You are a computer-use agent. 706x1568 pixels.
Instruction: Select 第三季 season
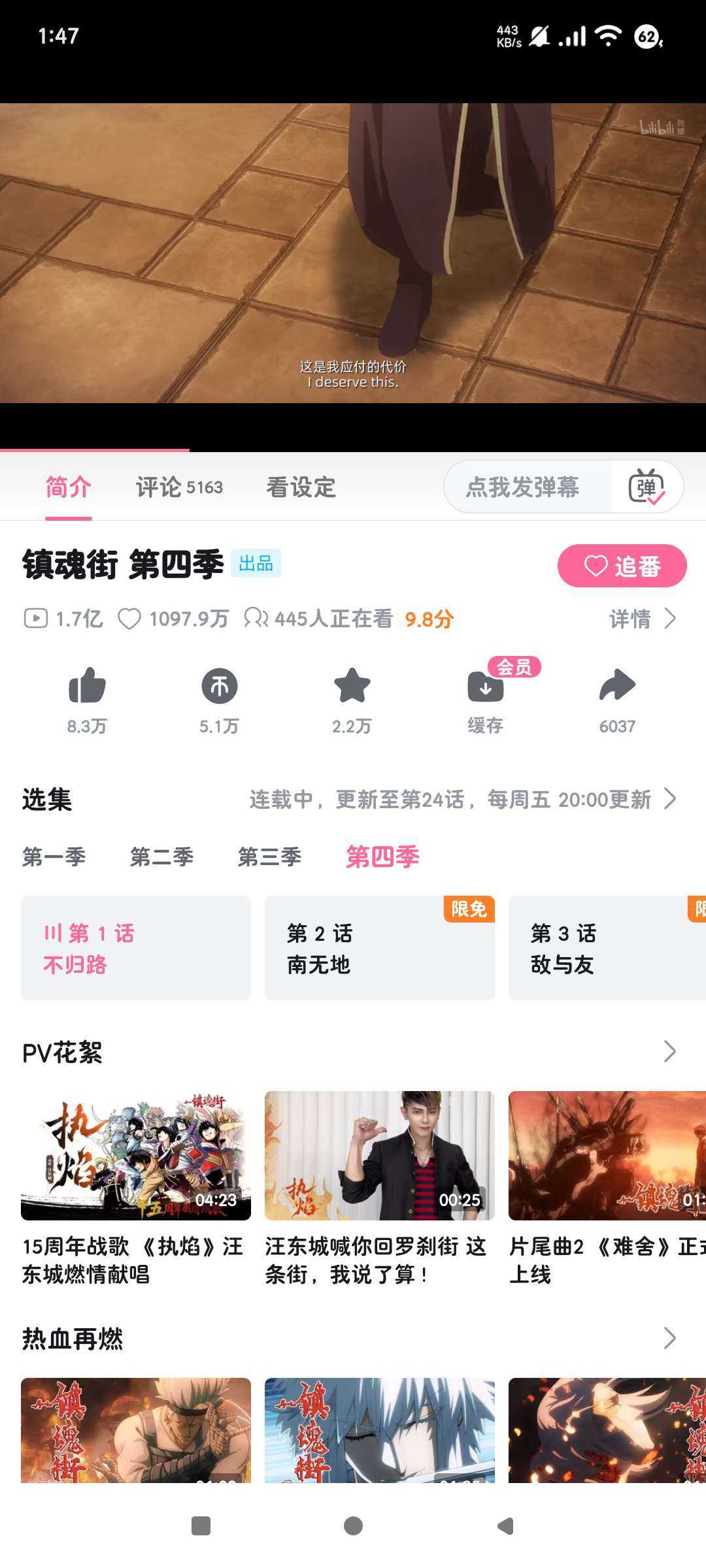[269, 857]
